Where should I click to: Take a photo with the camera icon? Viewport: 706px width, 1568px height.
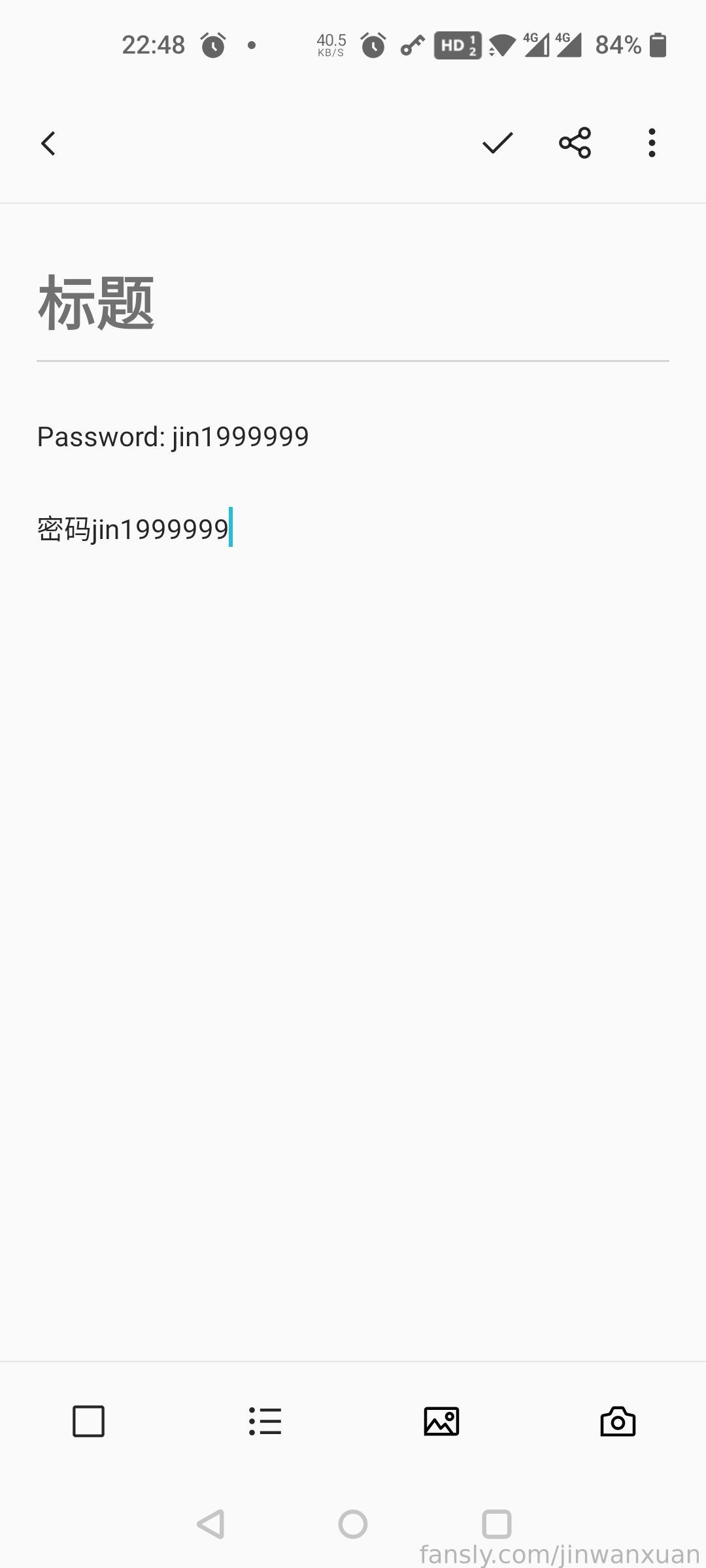tap(618, 1421)
